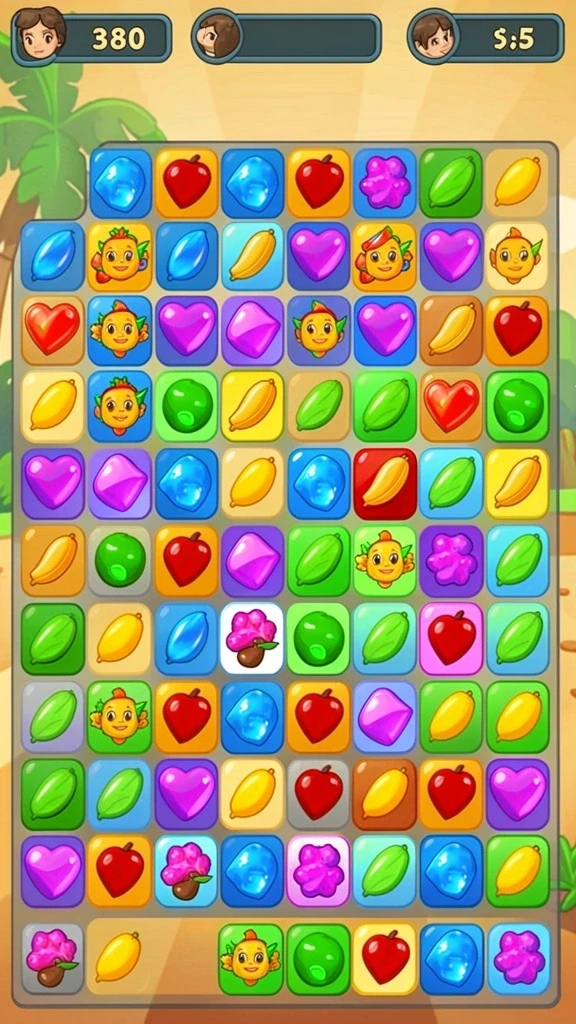The width and height of the screenshot is (576, 1024).
Task: Select the pink flower pot on the white tile
Action: (x=252, y=638)
